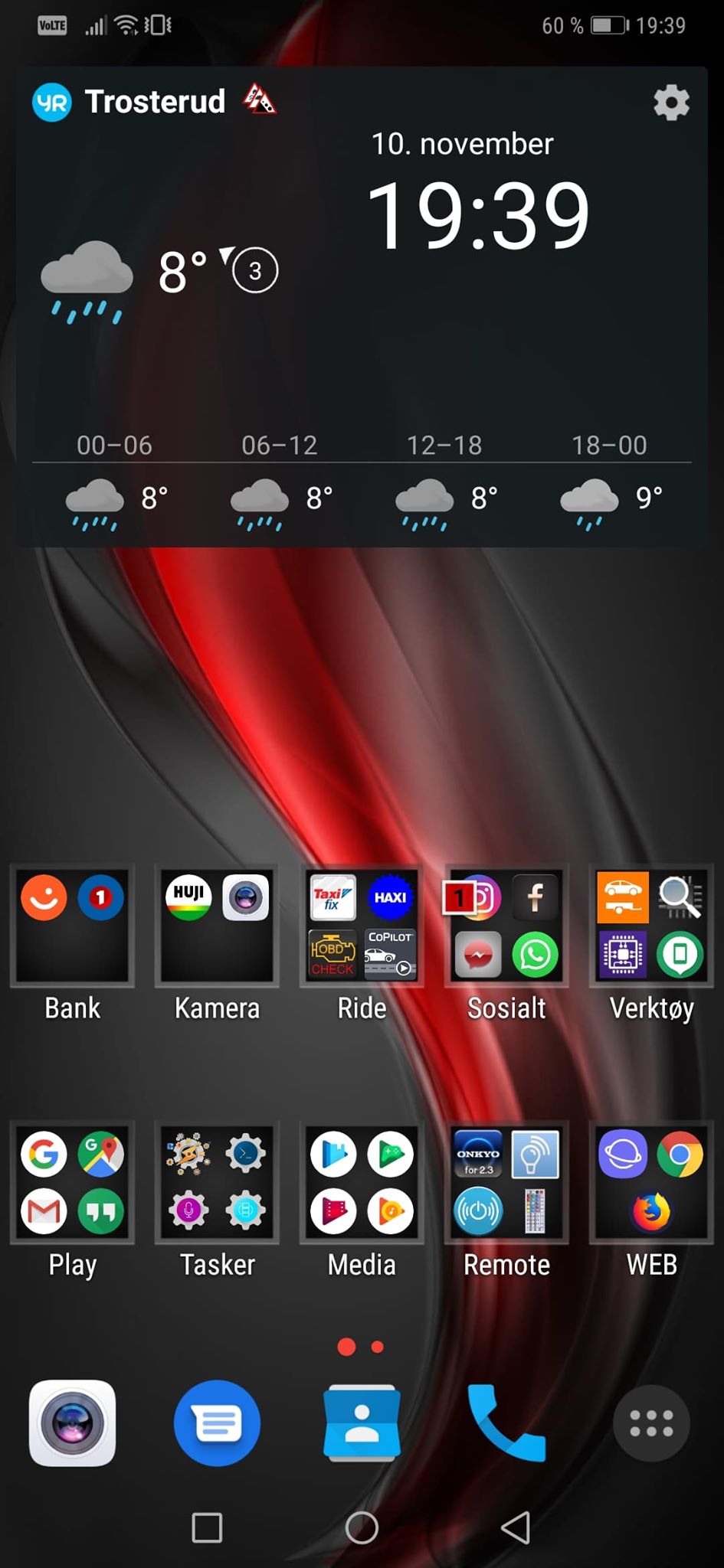The width and height of the screenshot is (724, 1568).
Task: Open the messages app in the dock
Action: point(217,1423)
